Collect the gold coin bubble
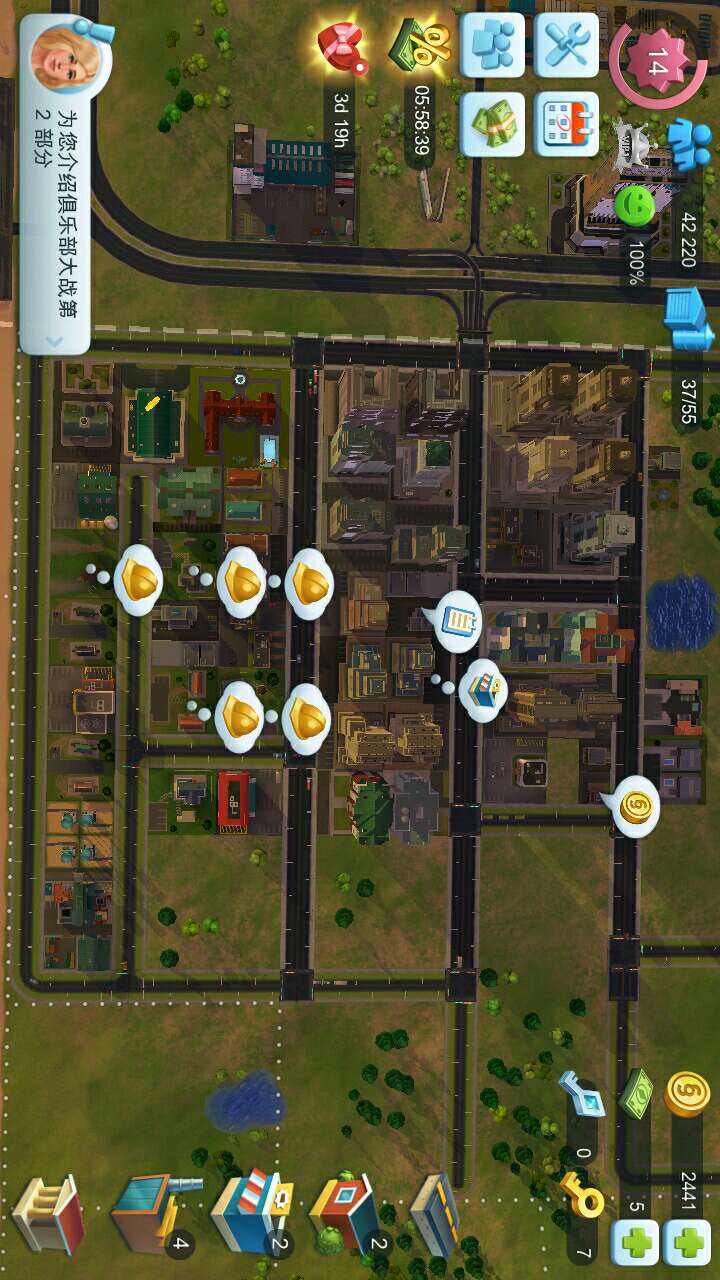Viewport: 720px width, 1280px height. pyautogui.click(x=636, y=807)
